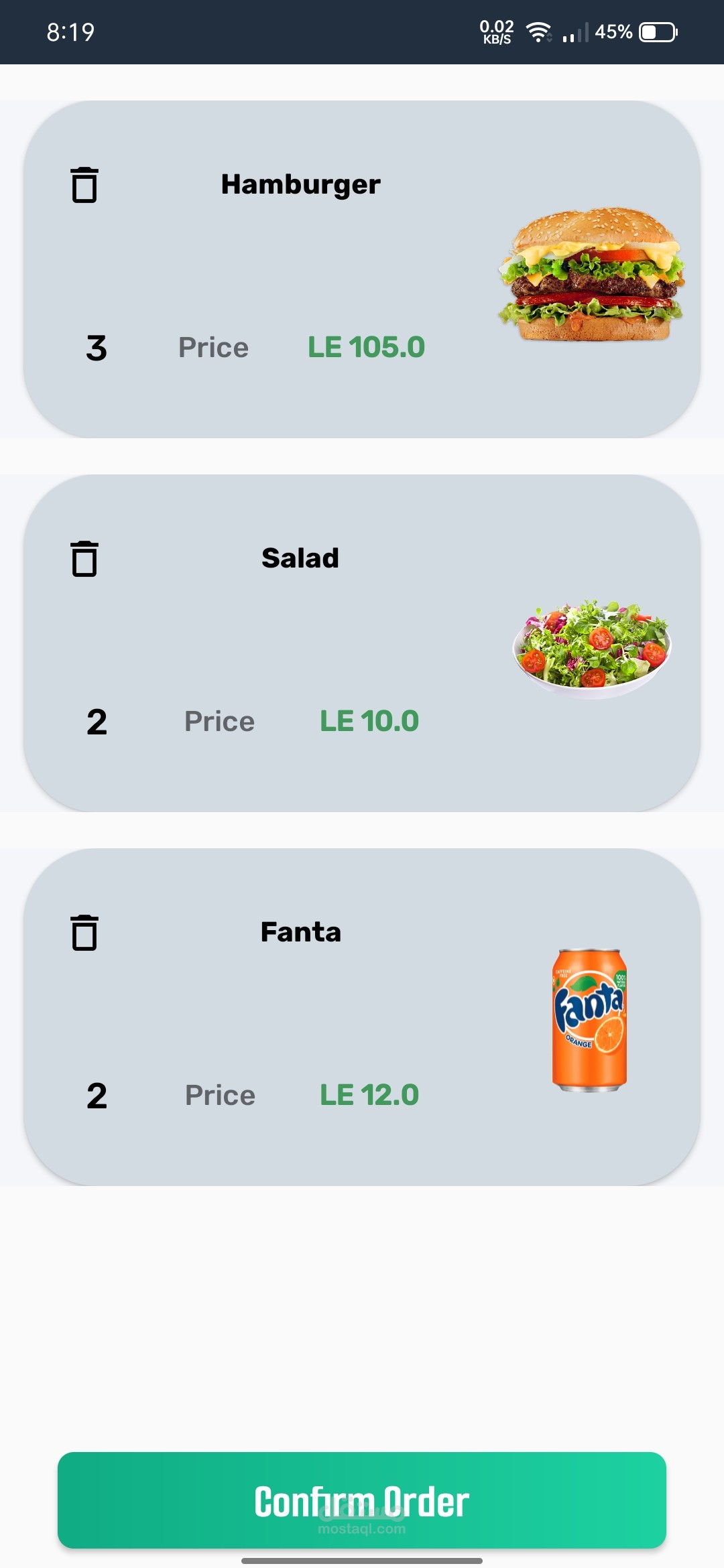Screen dimensions: 724x1568
Task: Confirm the order
Action: click(x=362, y=1500)
